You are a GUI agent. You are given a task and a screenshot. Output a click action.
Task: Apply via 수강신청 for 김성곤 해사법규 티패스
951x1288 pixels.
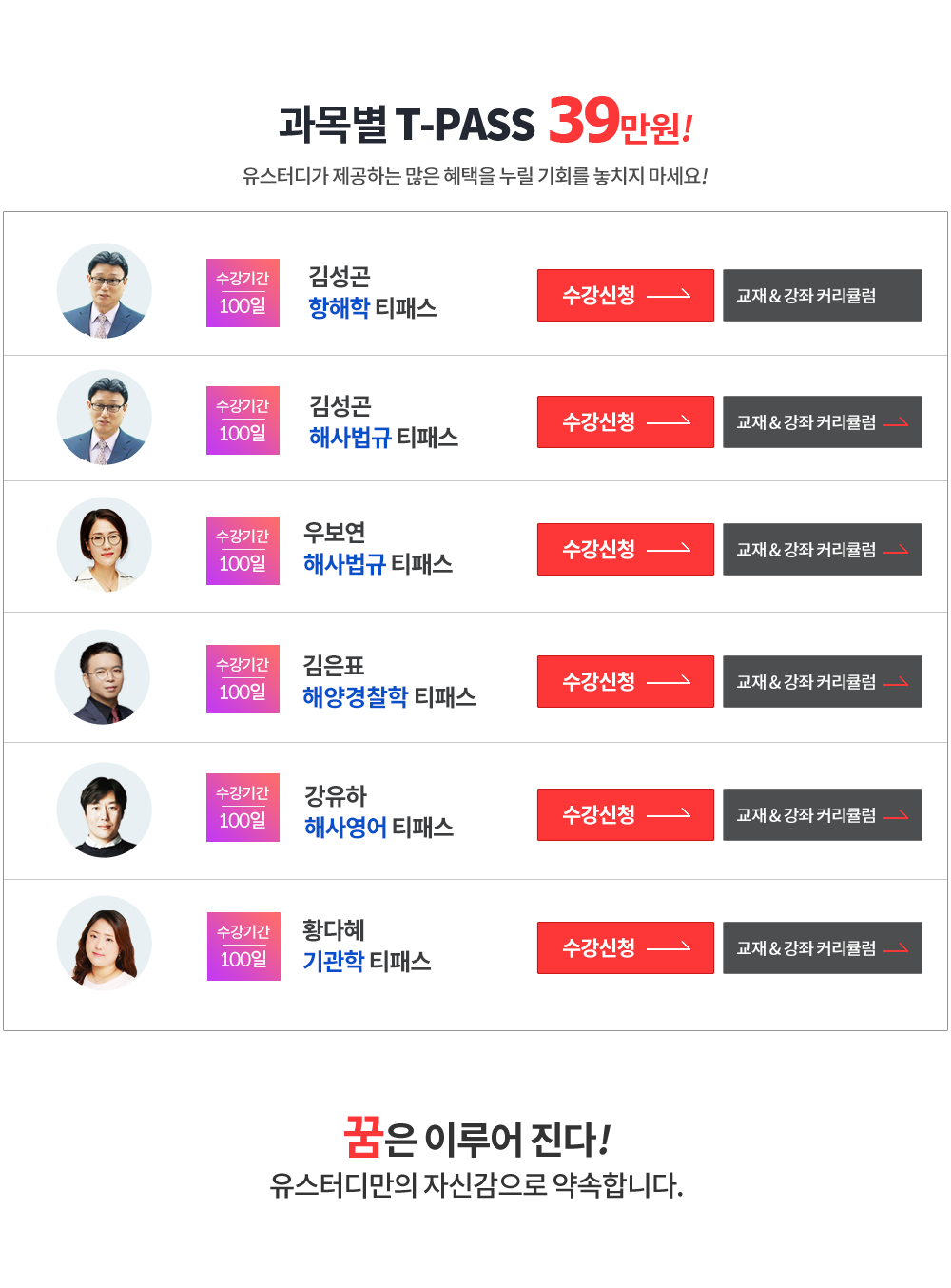click(625, 421)
